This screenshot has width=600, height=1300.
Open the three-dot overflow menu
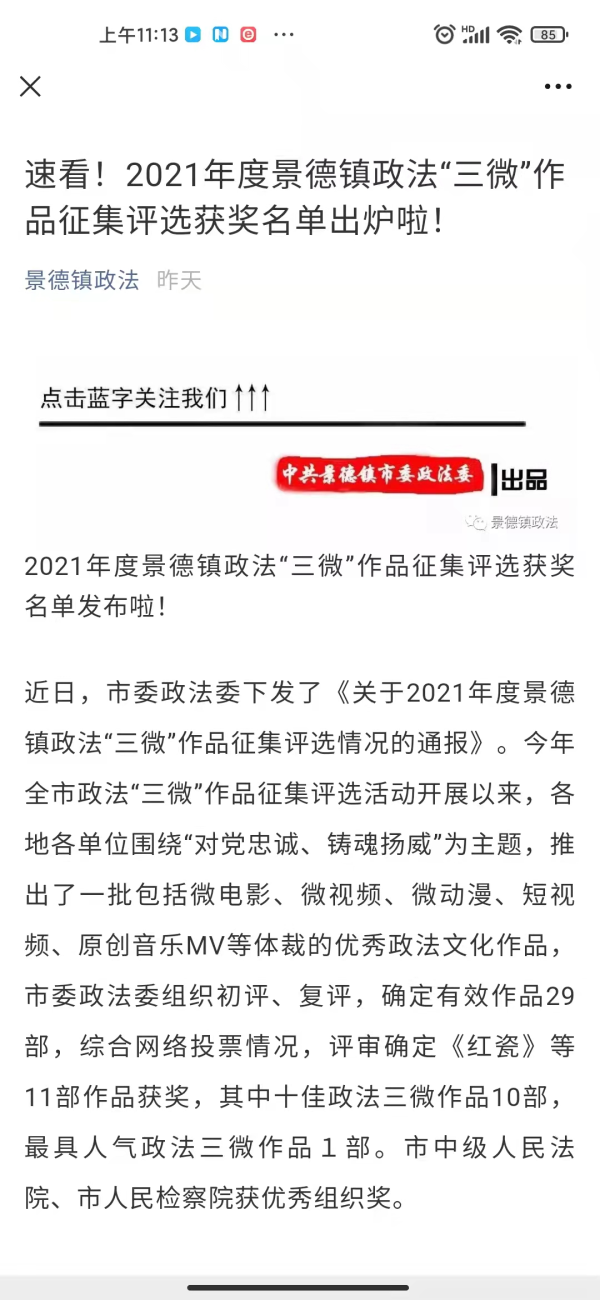pyautogui.click(x=558, y=87)
